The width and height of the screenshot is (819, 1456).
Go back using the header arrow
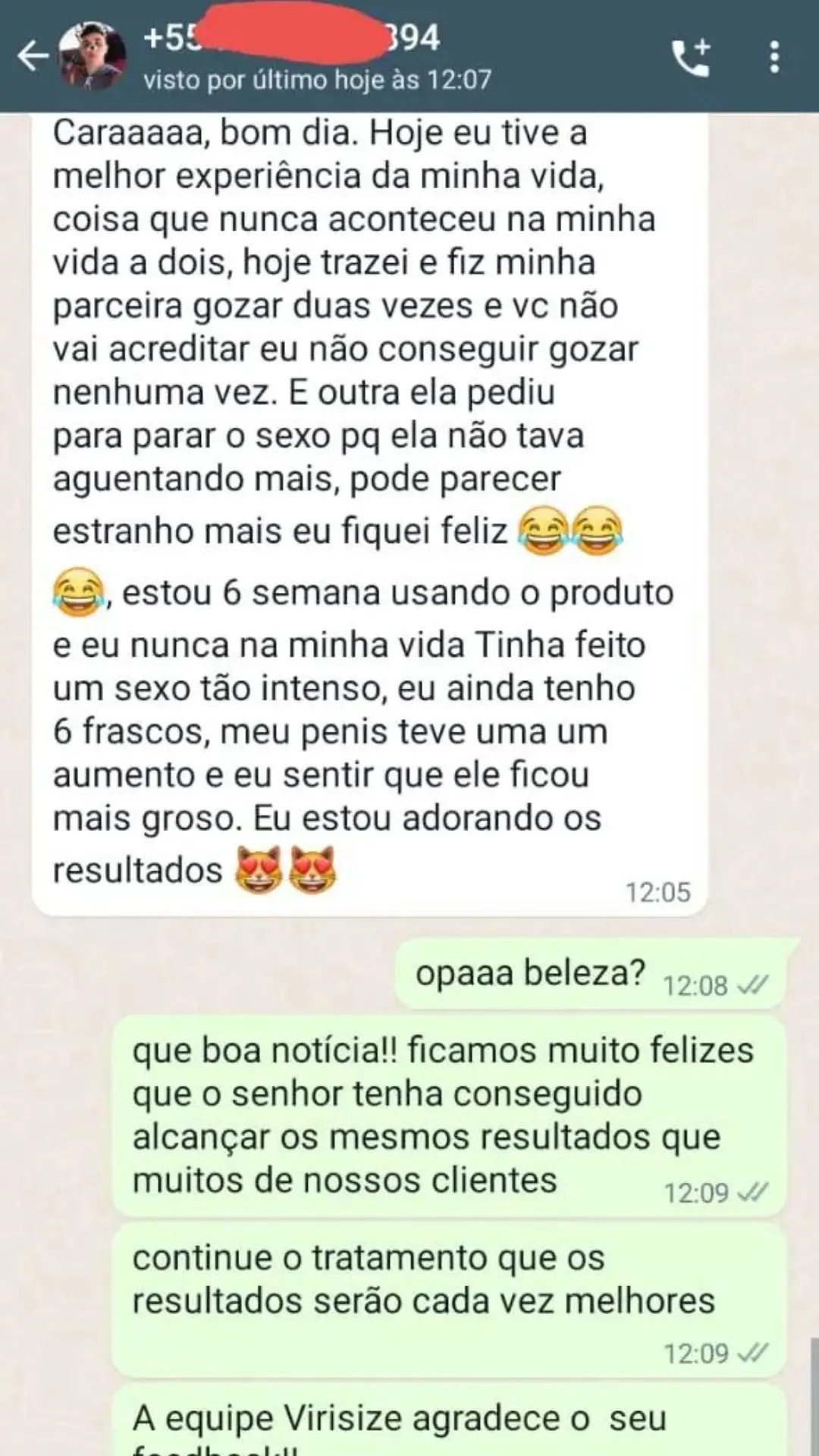[32, 57]
